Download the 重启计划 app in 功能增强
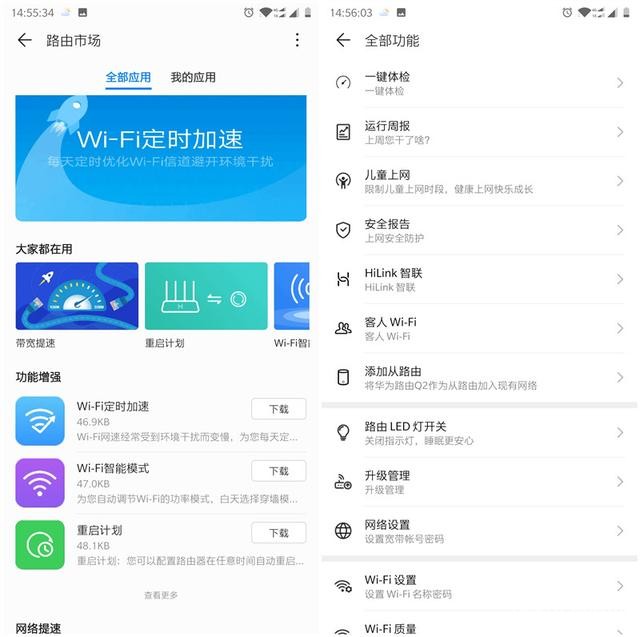640x637 pixels. [278, 533]
